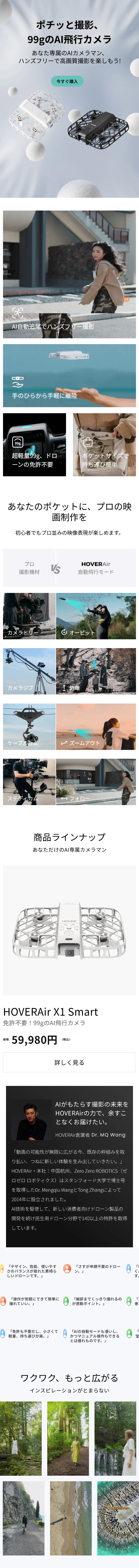Screen dimensions: 139x1568
Task: Open 詳しく見る for HOVERAir X1 Smart
Action: (x=69, y=1062)
